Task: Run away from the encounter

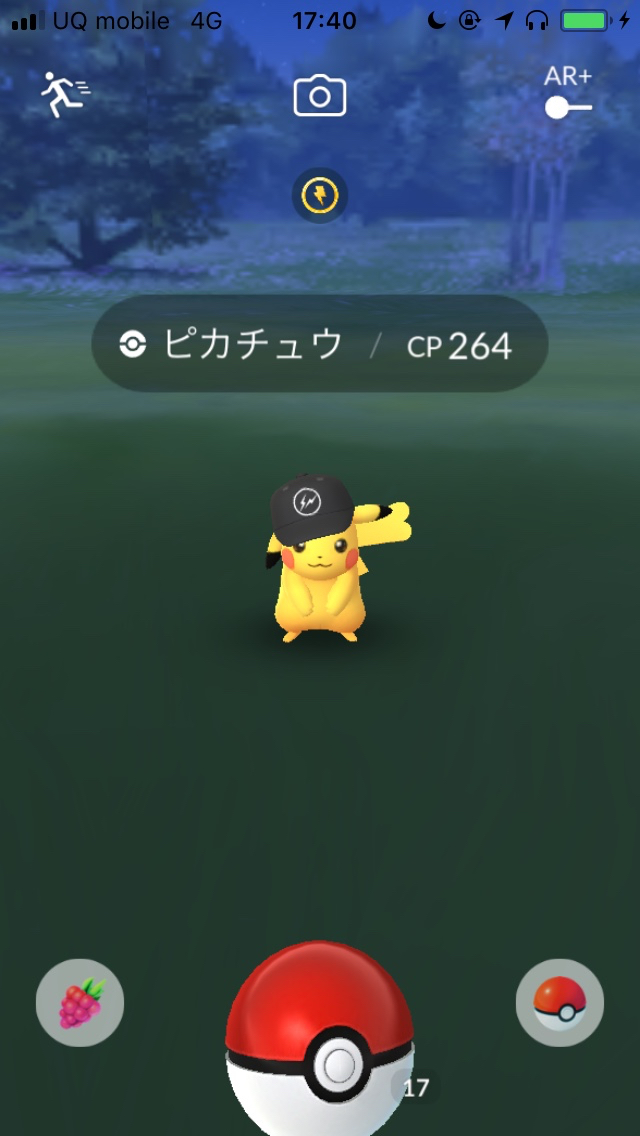Action: coord(65,95)
